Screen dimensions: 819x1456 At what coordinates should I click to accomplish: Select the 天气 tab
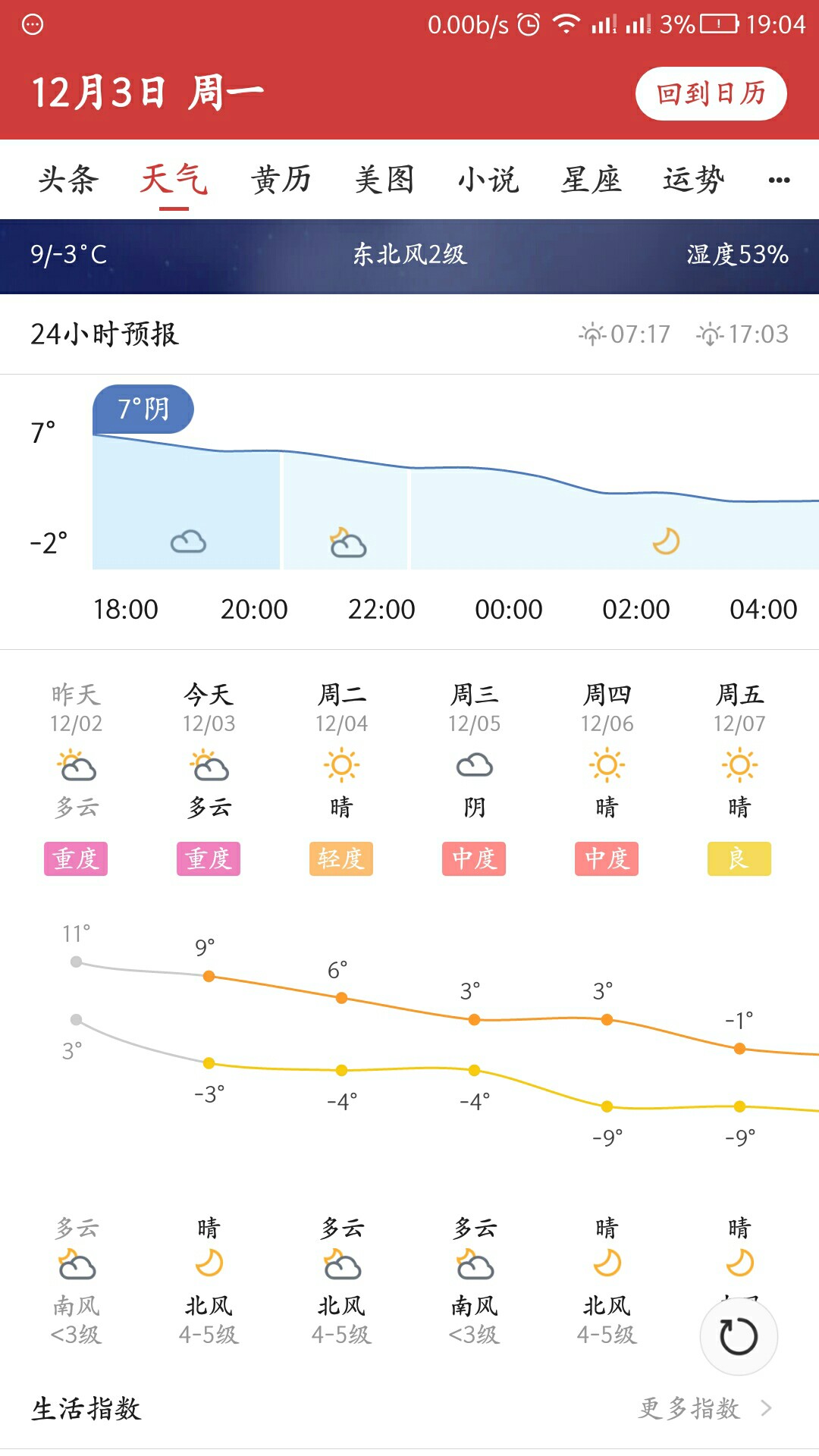pyautogui.click(x=174, y=180)
